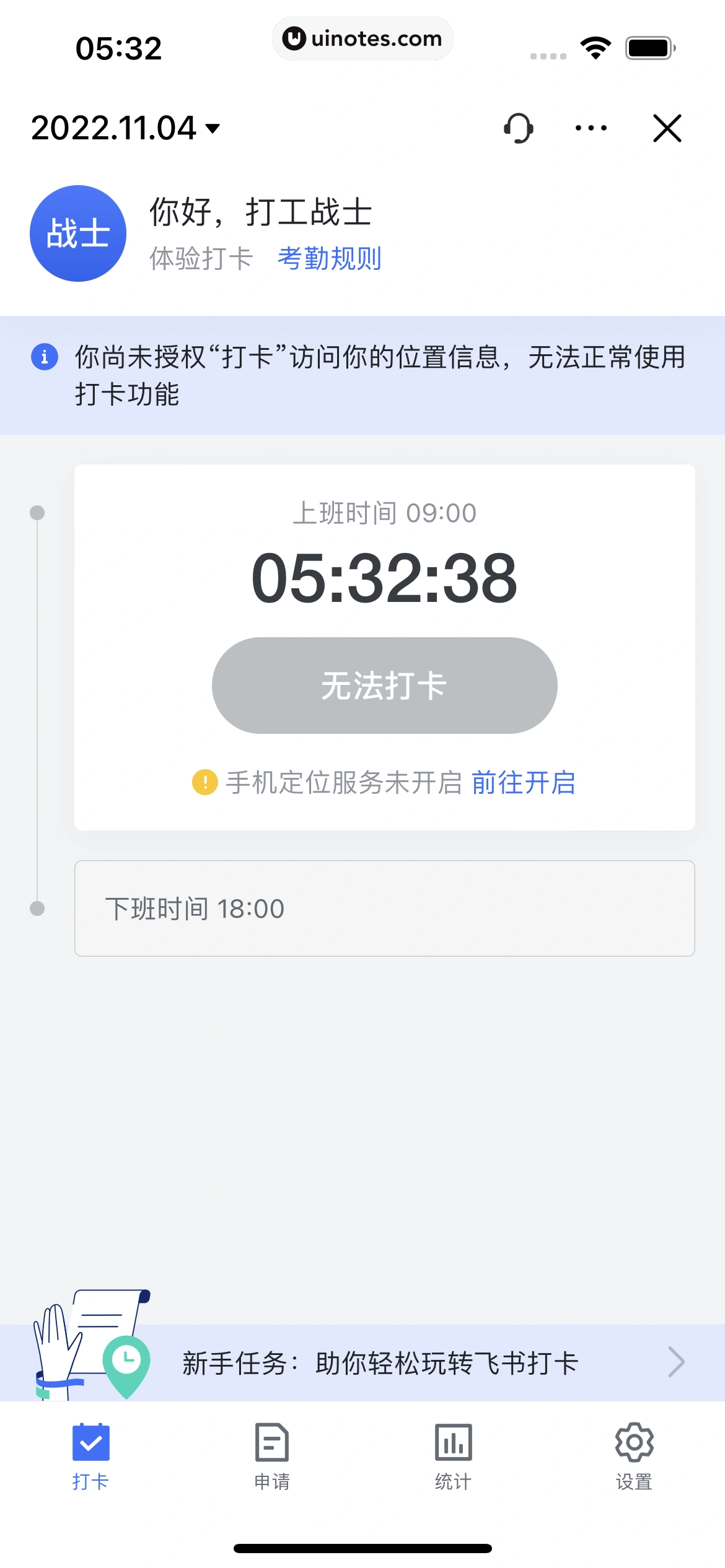Tap the grey 无法打卡 clock-in button

point(384,685)
